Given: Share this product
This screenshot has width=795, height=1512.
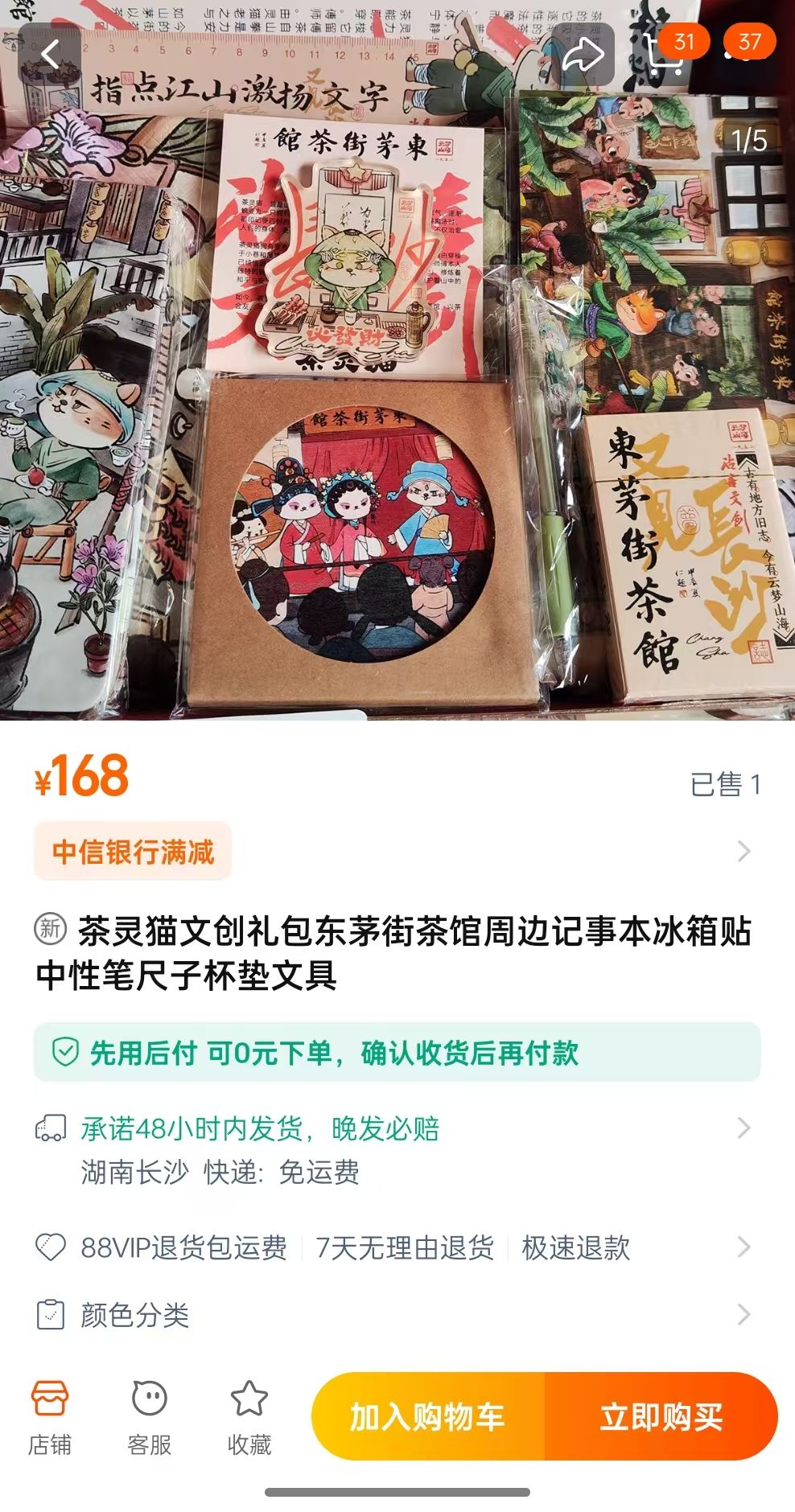Looking at the screenshot, I should coord(583,55).
